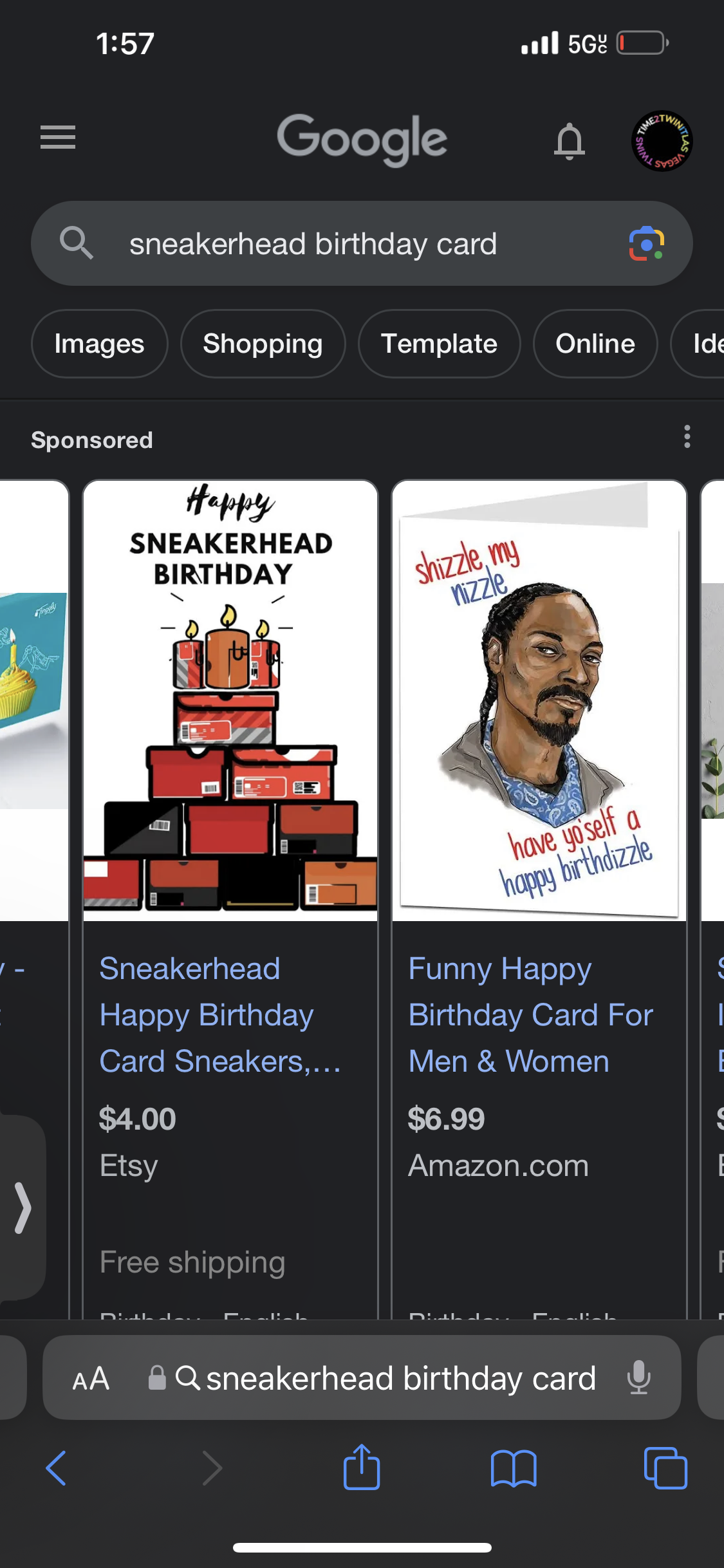Open sponsored ads options menu
The height and width of the screenshot is (1568, 724).
tap(687, 437)
